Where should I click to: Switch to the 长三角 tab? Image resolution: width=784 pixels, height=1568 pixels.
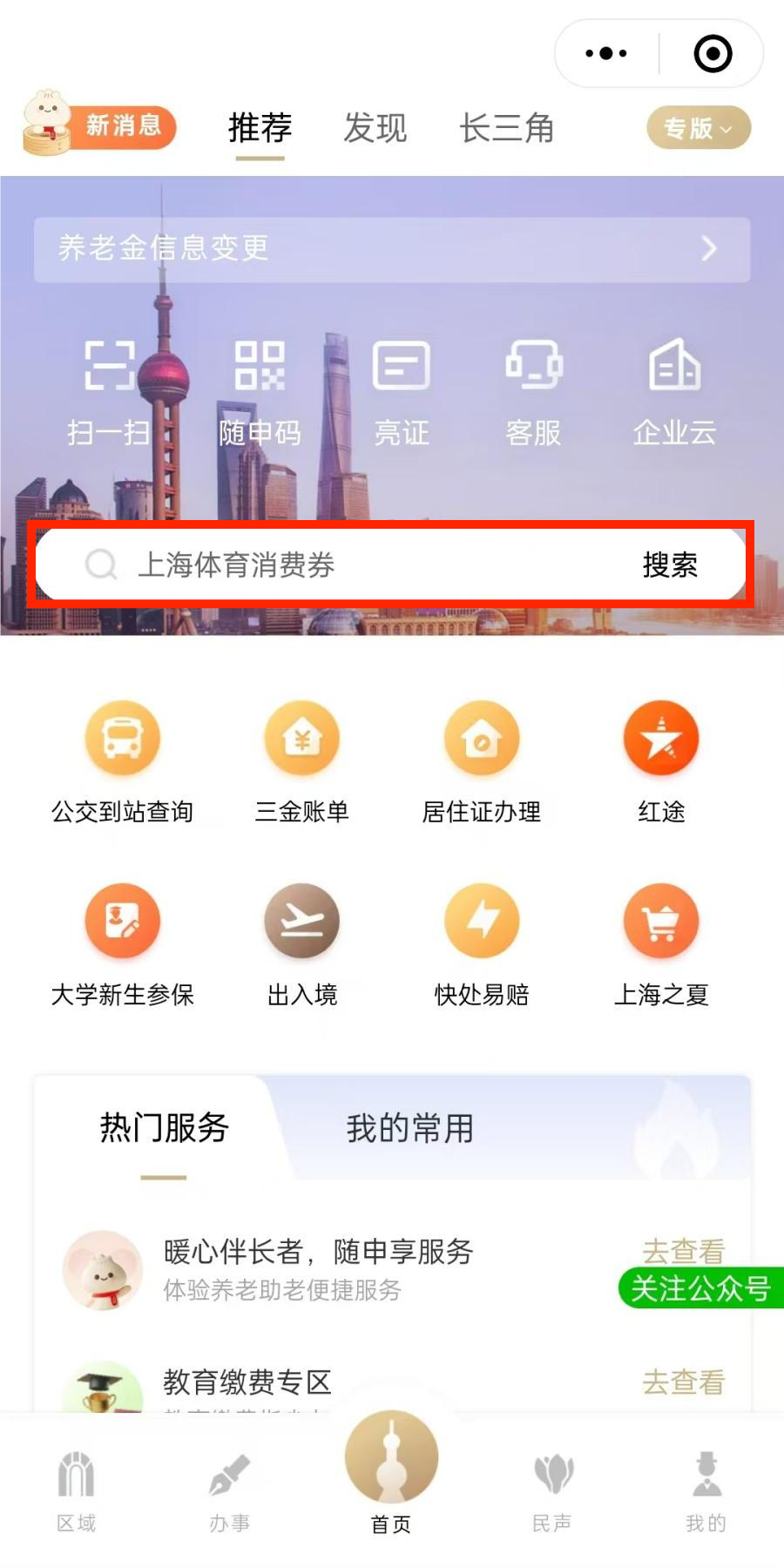506,128
